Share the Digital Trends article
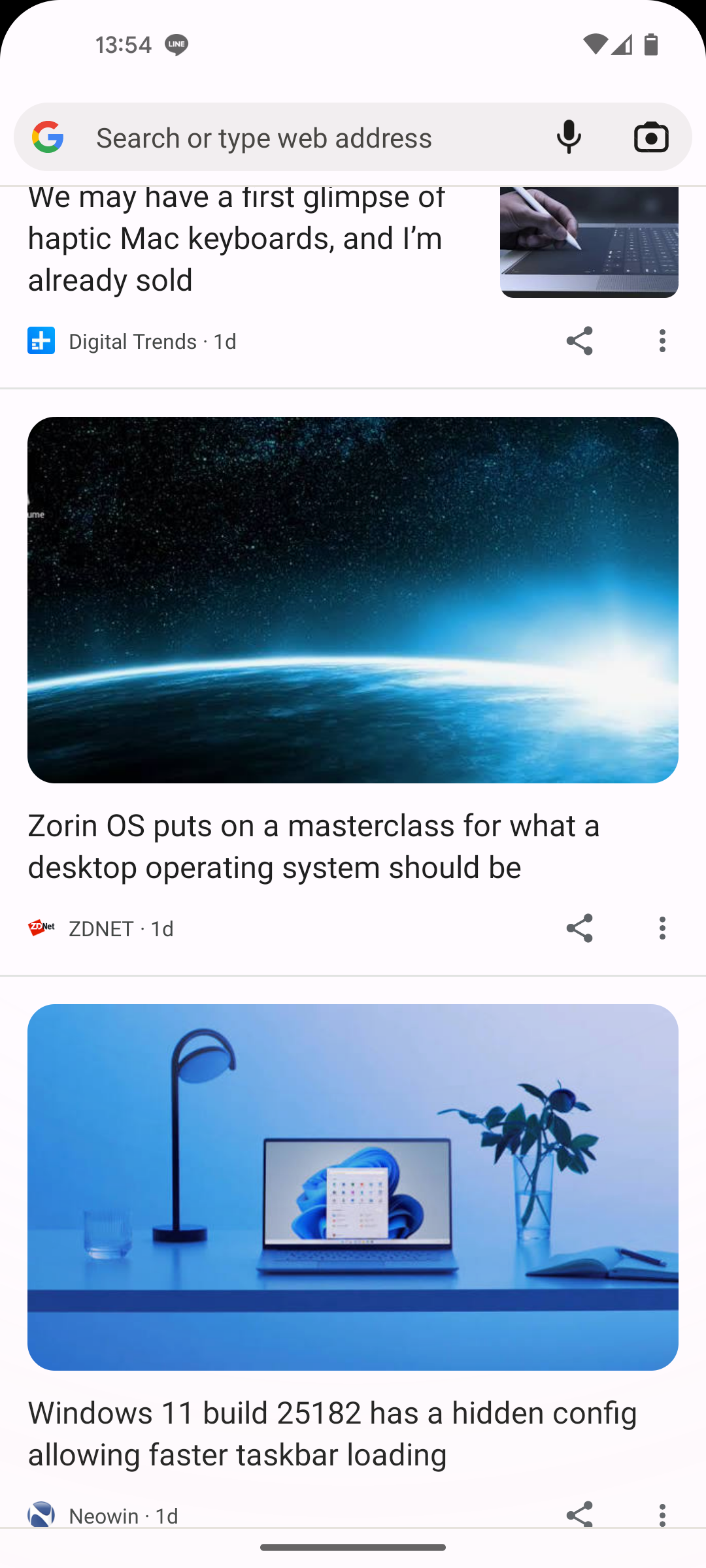This screenshot has width=706, height=1568. click(579, 341)
